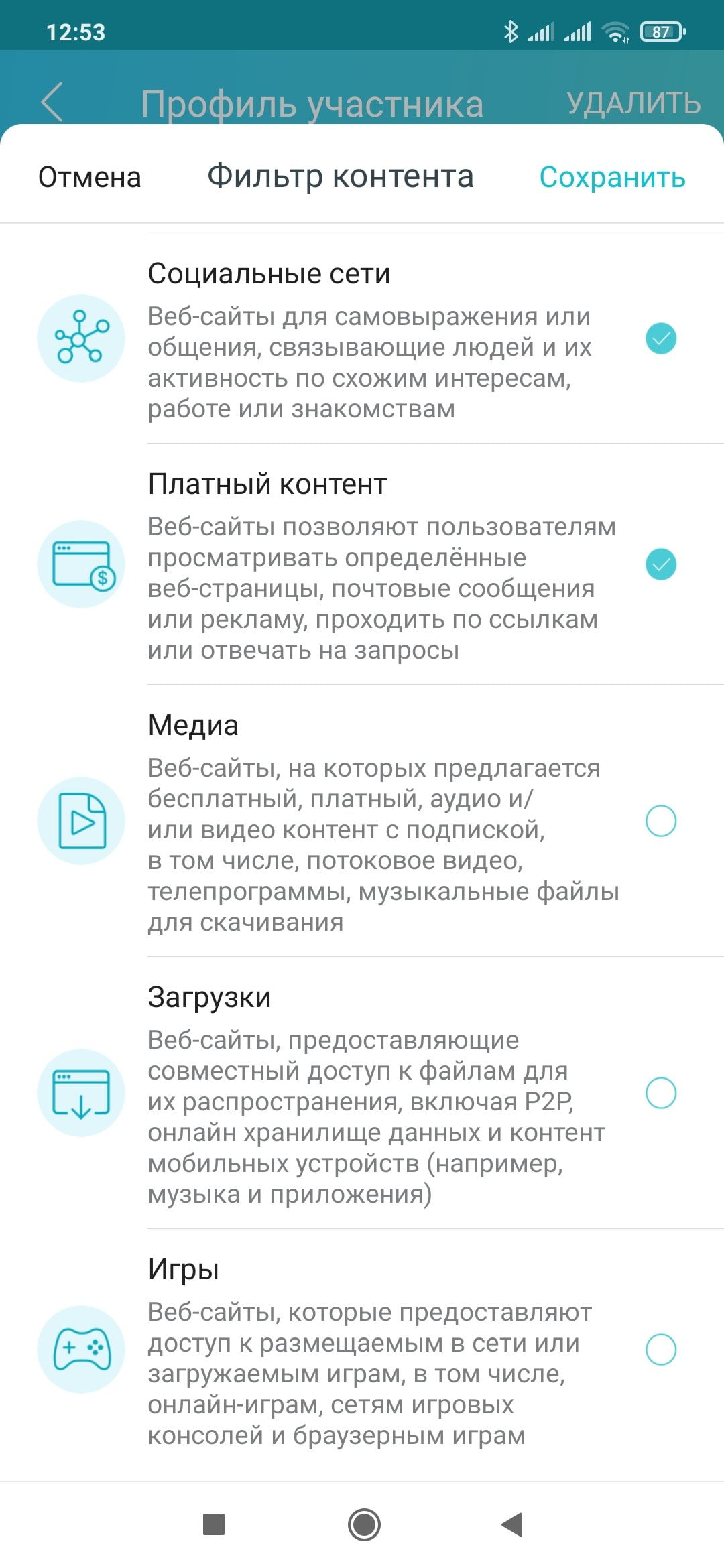This screenshot has width=724, height=1568.
Task: Tap Отмена to cancel filter changes
Action: [89, 177]
